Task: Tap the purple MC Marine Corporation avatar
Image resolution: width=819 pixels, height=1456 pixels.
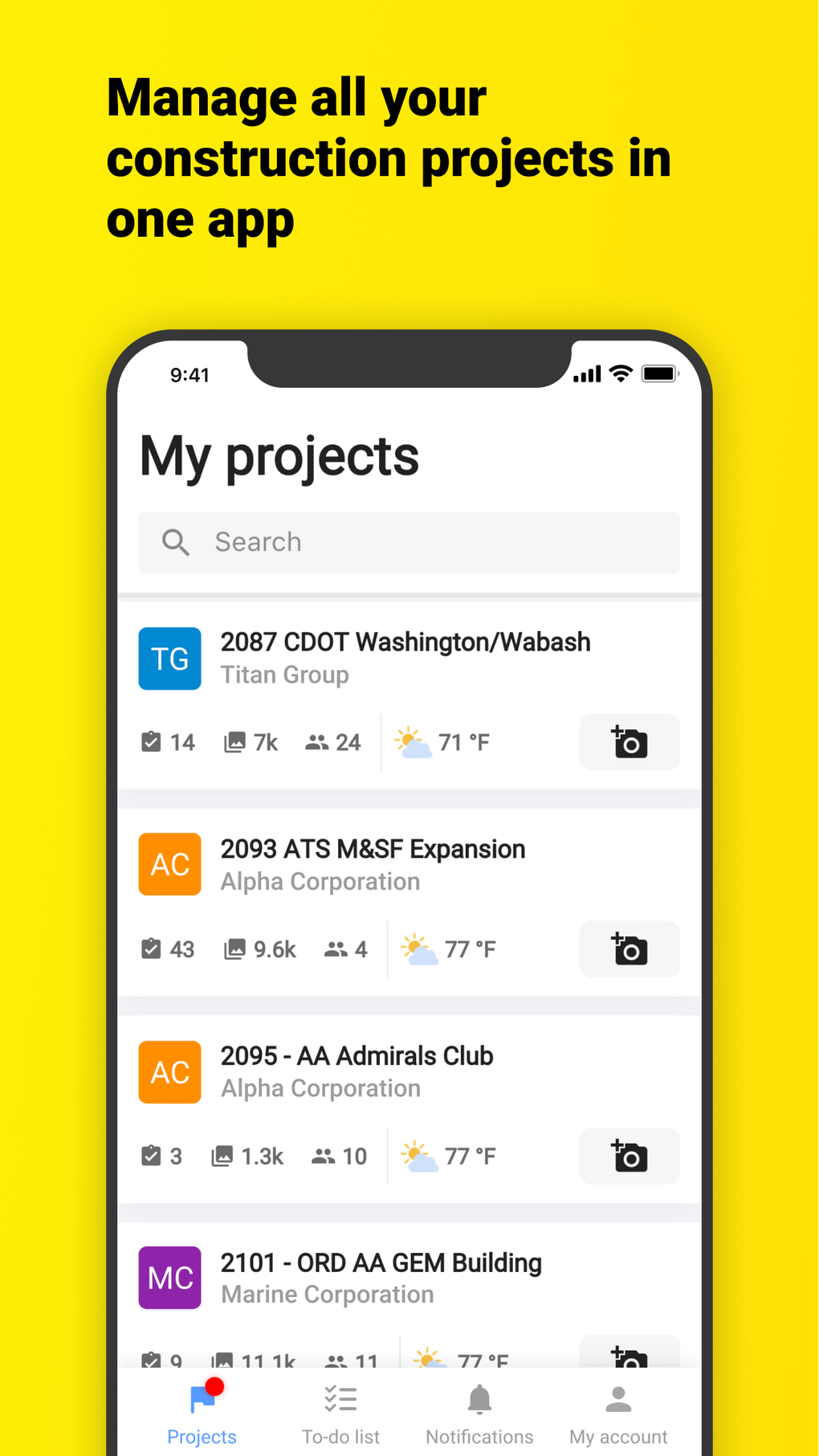Action: [x=169, y=1279]
